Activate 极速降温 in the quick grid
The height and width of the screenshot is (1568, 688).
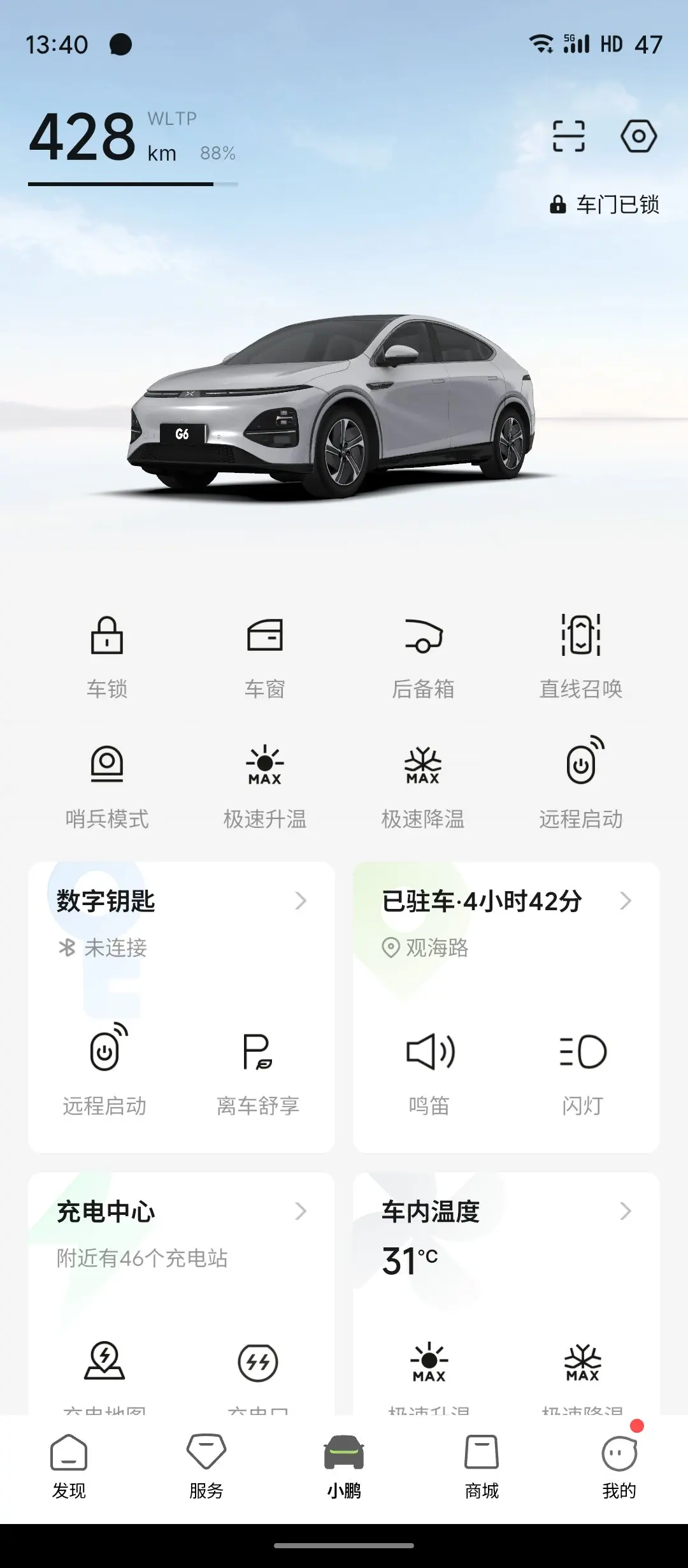[x=423, y=785]
